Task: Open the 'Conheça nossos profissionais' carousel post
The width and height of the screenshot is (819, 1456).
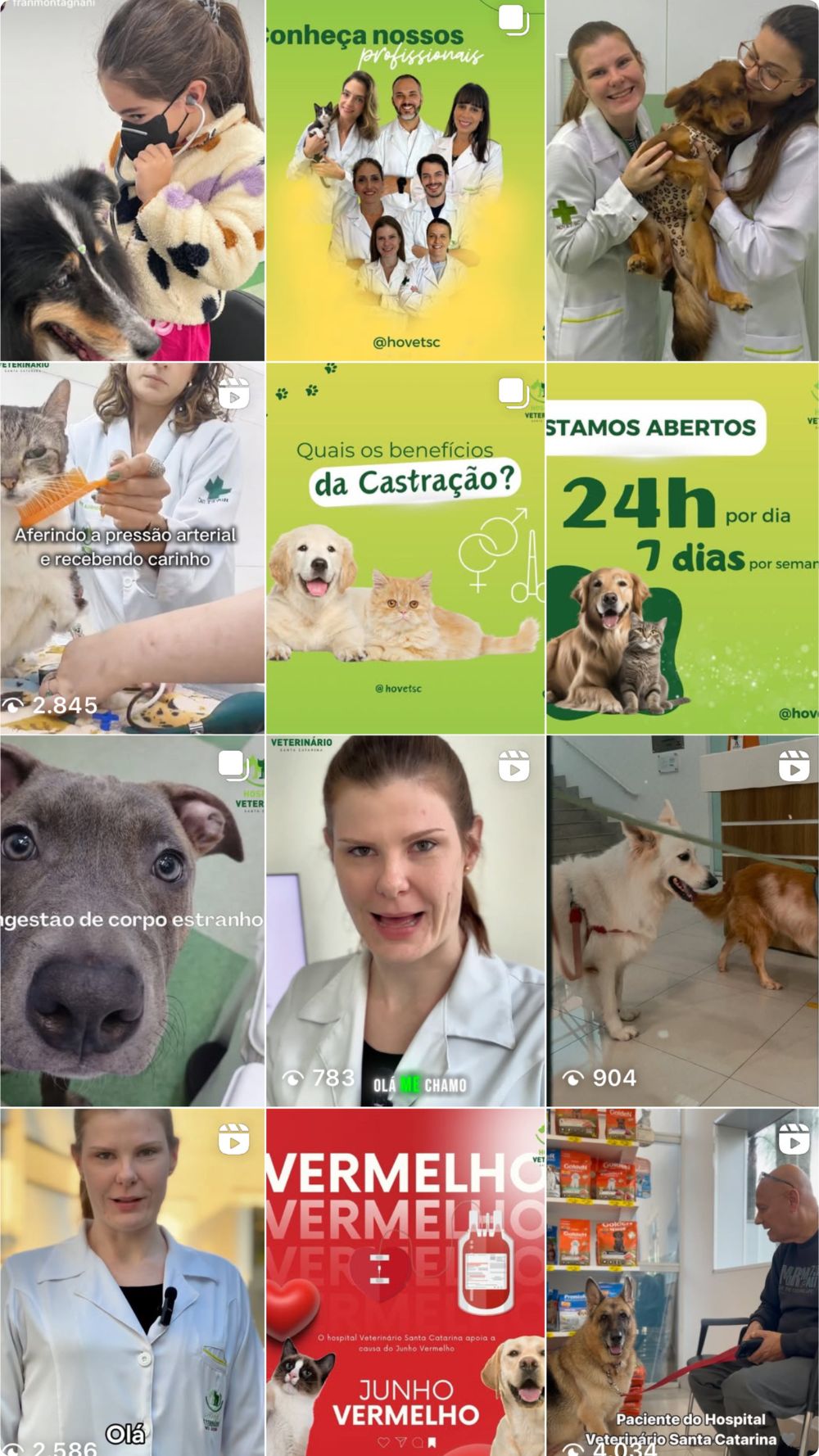Action: point(405,180)
